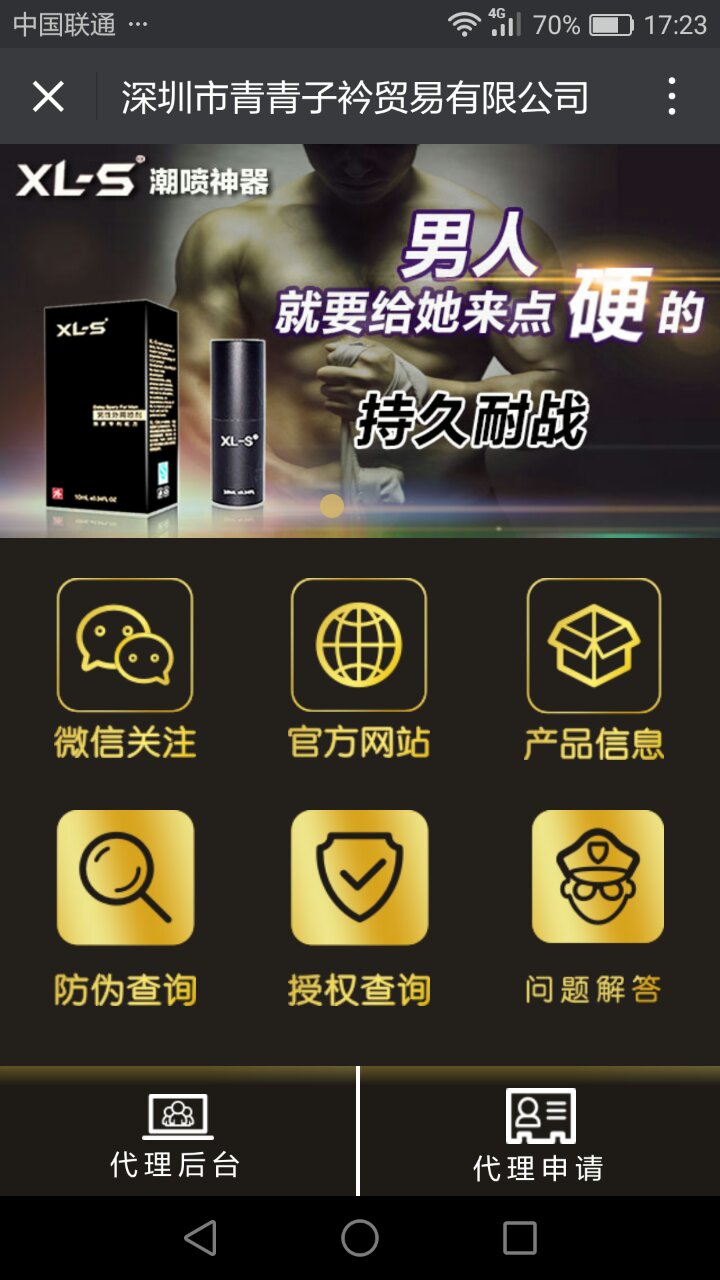View 产品信息 product information
This screenshot has width=720, height=1280.
[x=594, y=668]
